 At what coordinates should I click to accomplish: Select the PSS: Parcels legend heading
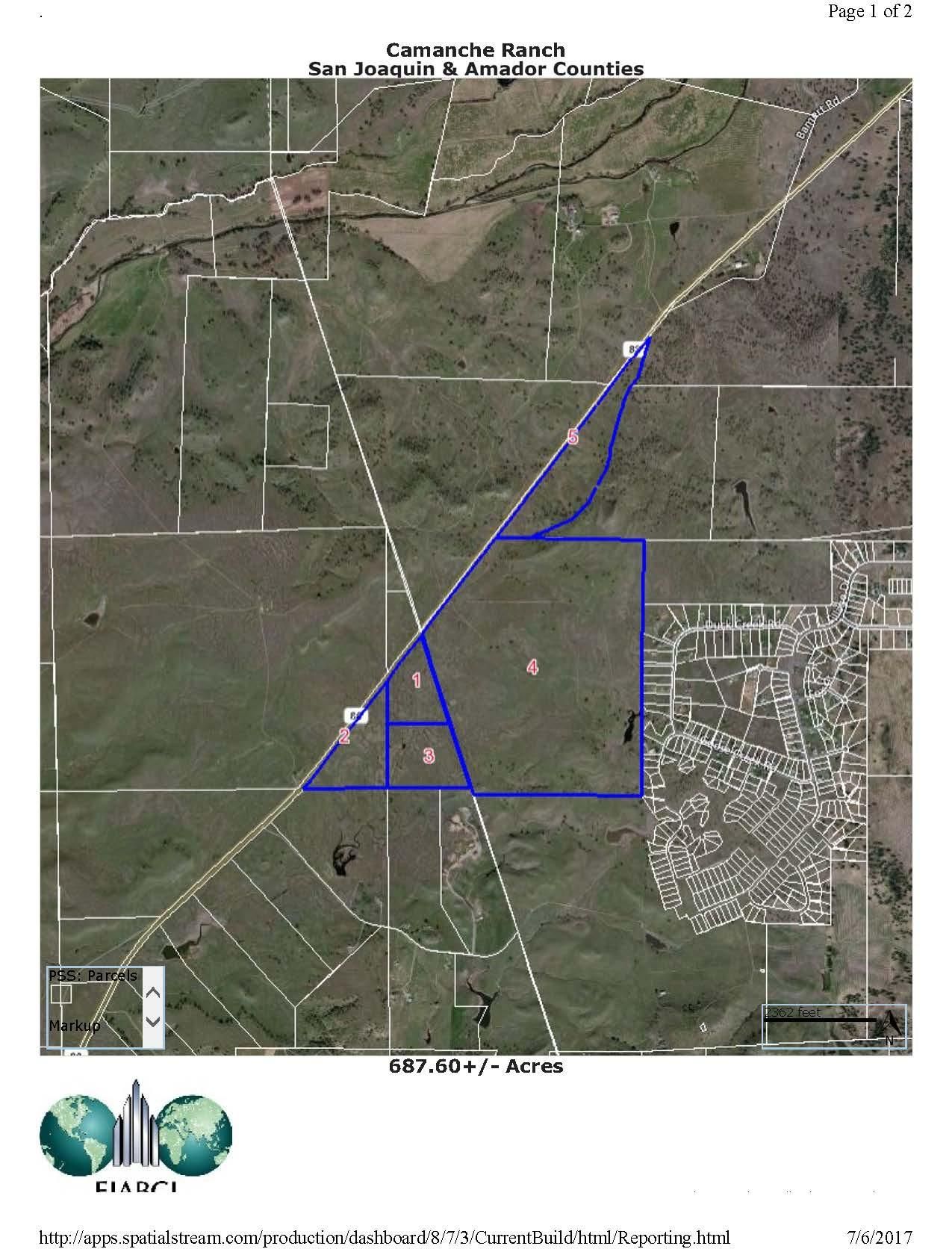click(93, 976)
